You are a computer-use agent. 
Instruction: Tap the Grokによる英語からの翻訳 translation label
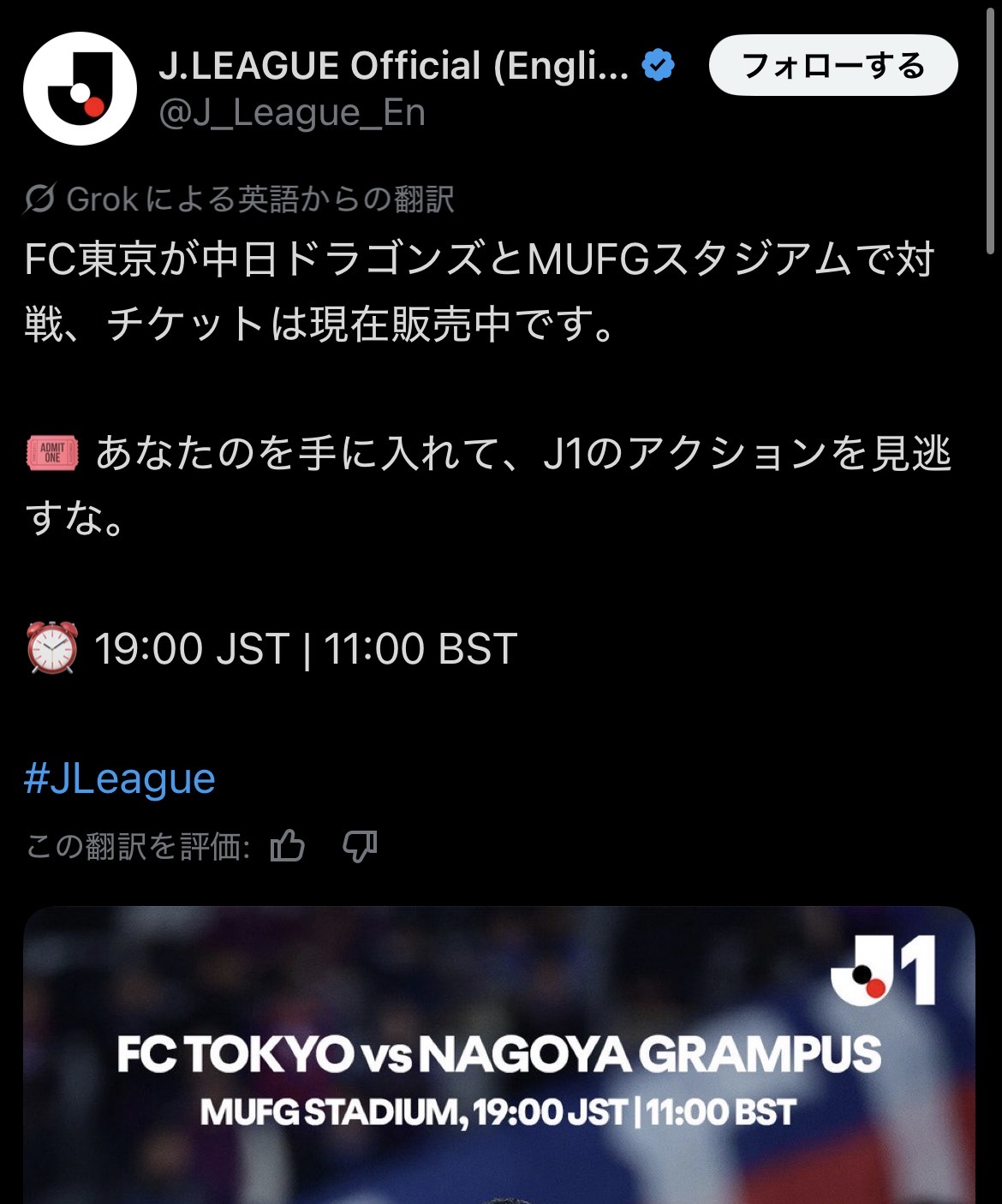pyautogui.click(x=239, y=199)
